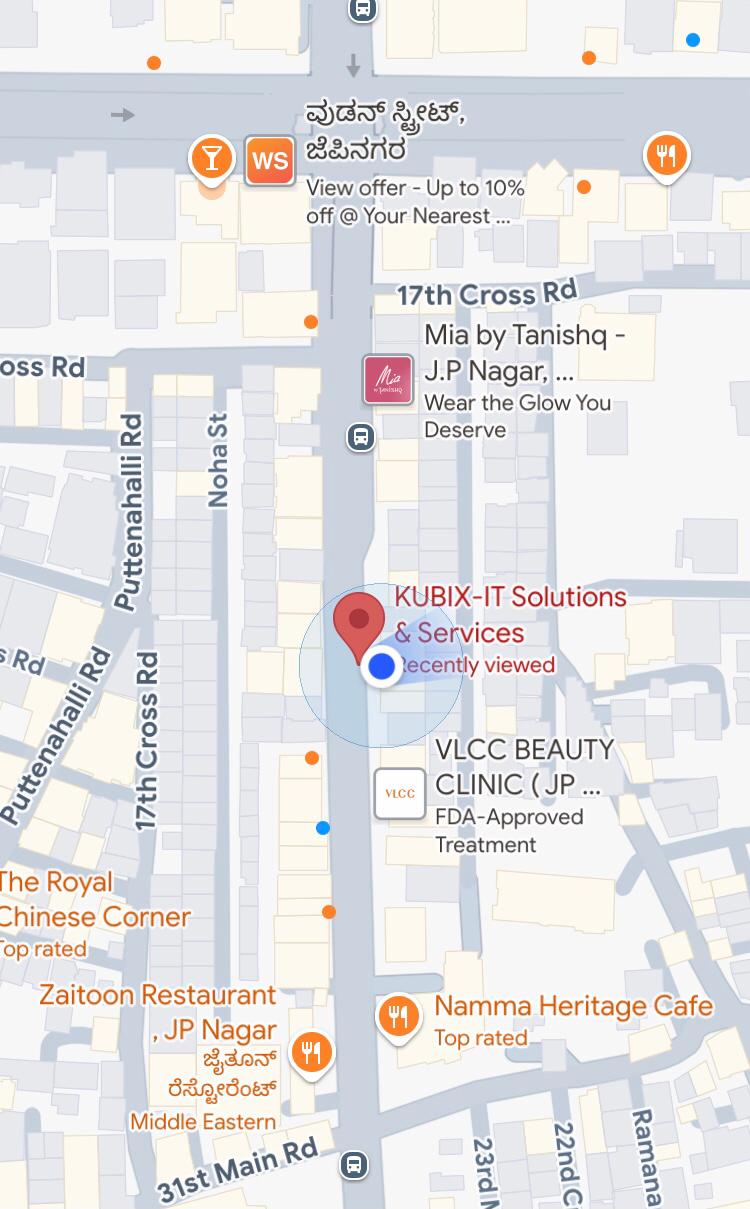Open Namma Heritage Cafe restaurant pin
The height and width of the screenshot is (1209, 750).
(x=398, y=1018)
